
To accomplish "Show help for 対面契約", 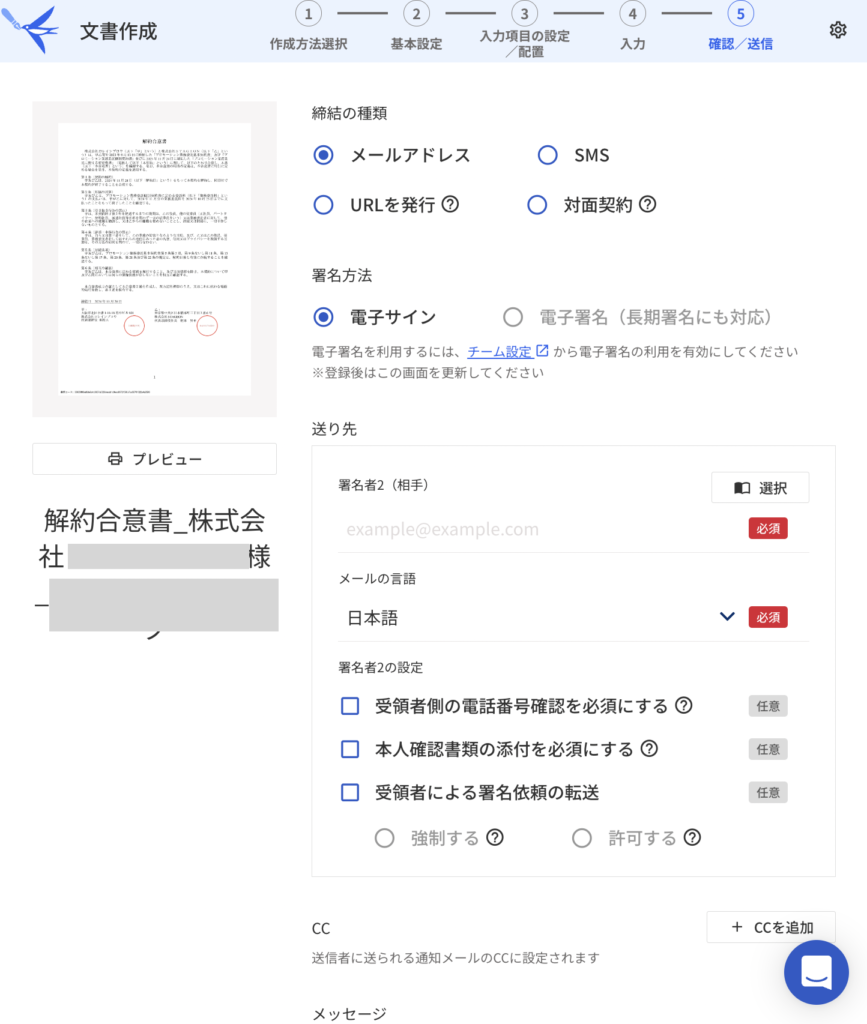I will click(648, 205).
